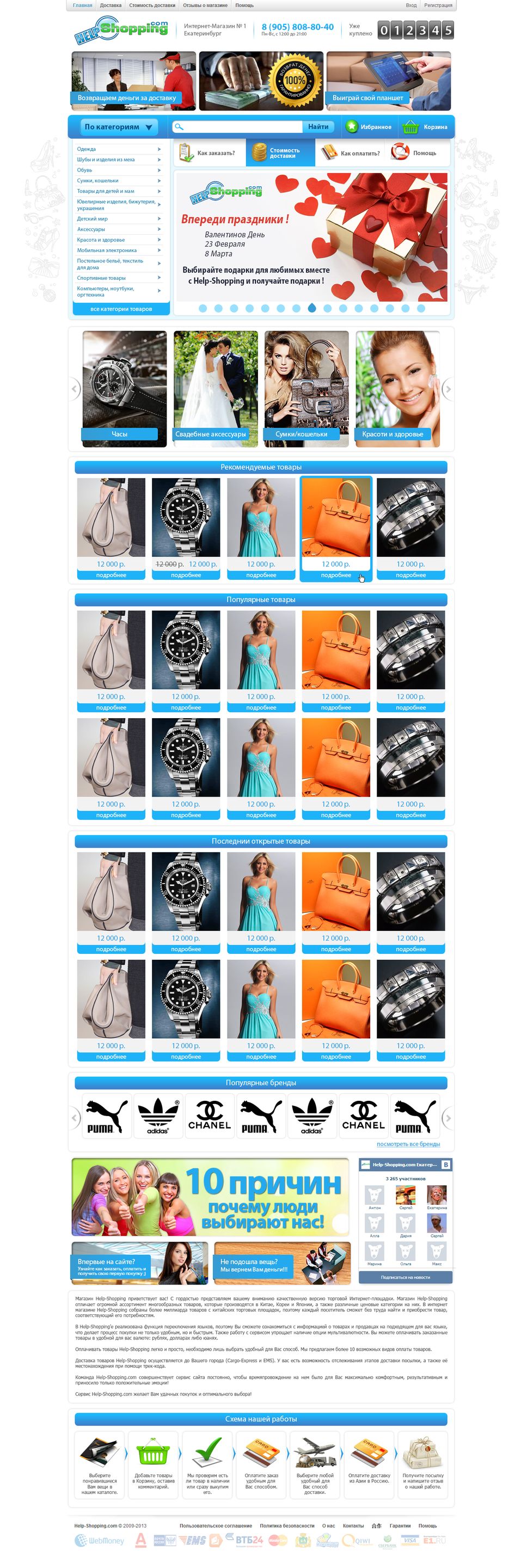This screenshot has width=509, height=1568.
Task: Open the 10 причин banner
Action: 210,1197
